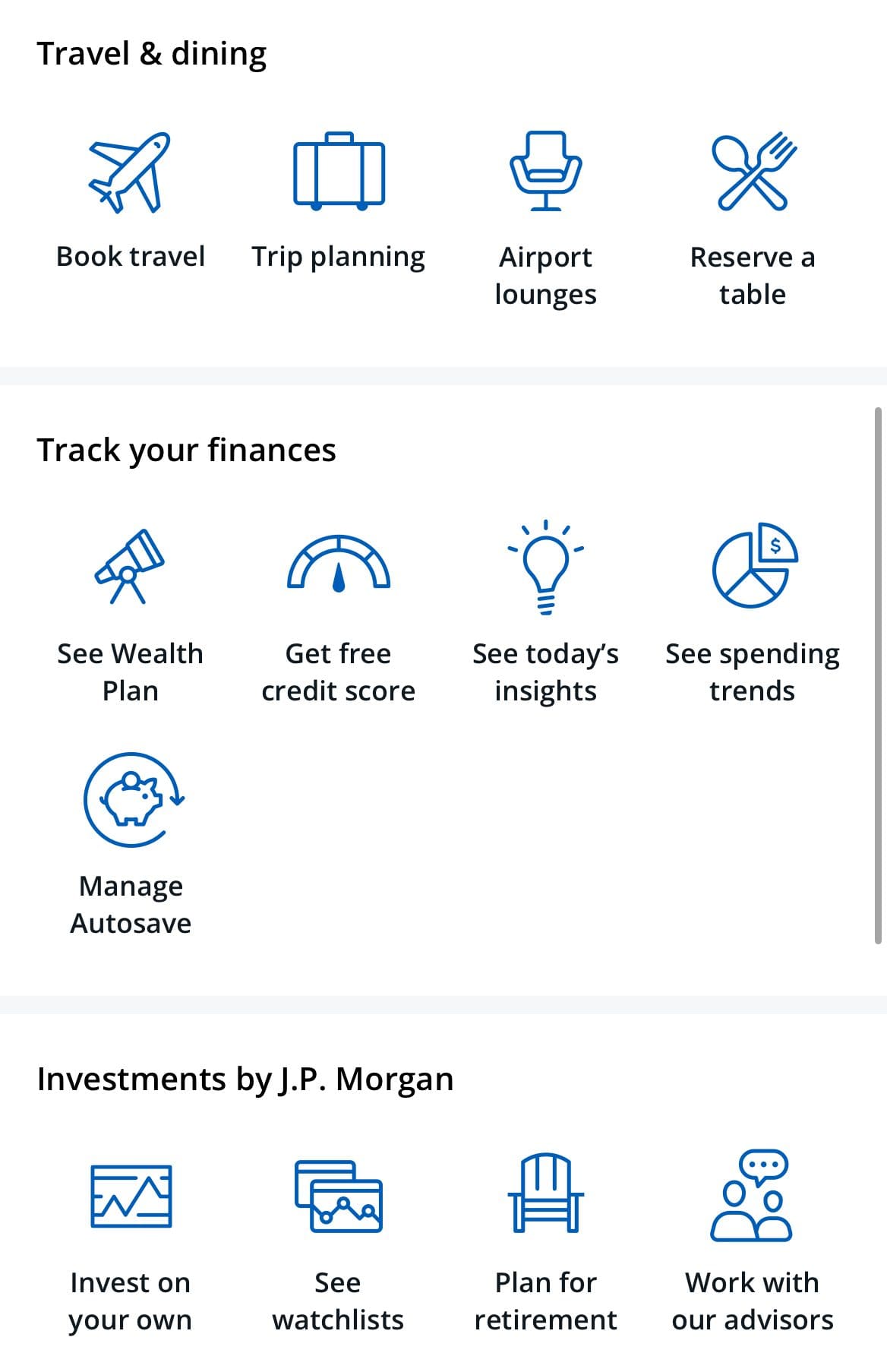Open the Book travel feature
Screen dimensions: 887x1372
click(x=131, y=256)
